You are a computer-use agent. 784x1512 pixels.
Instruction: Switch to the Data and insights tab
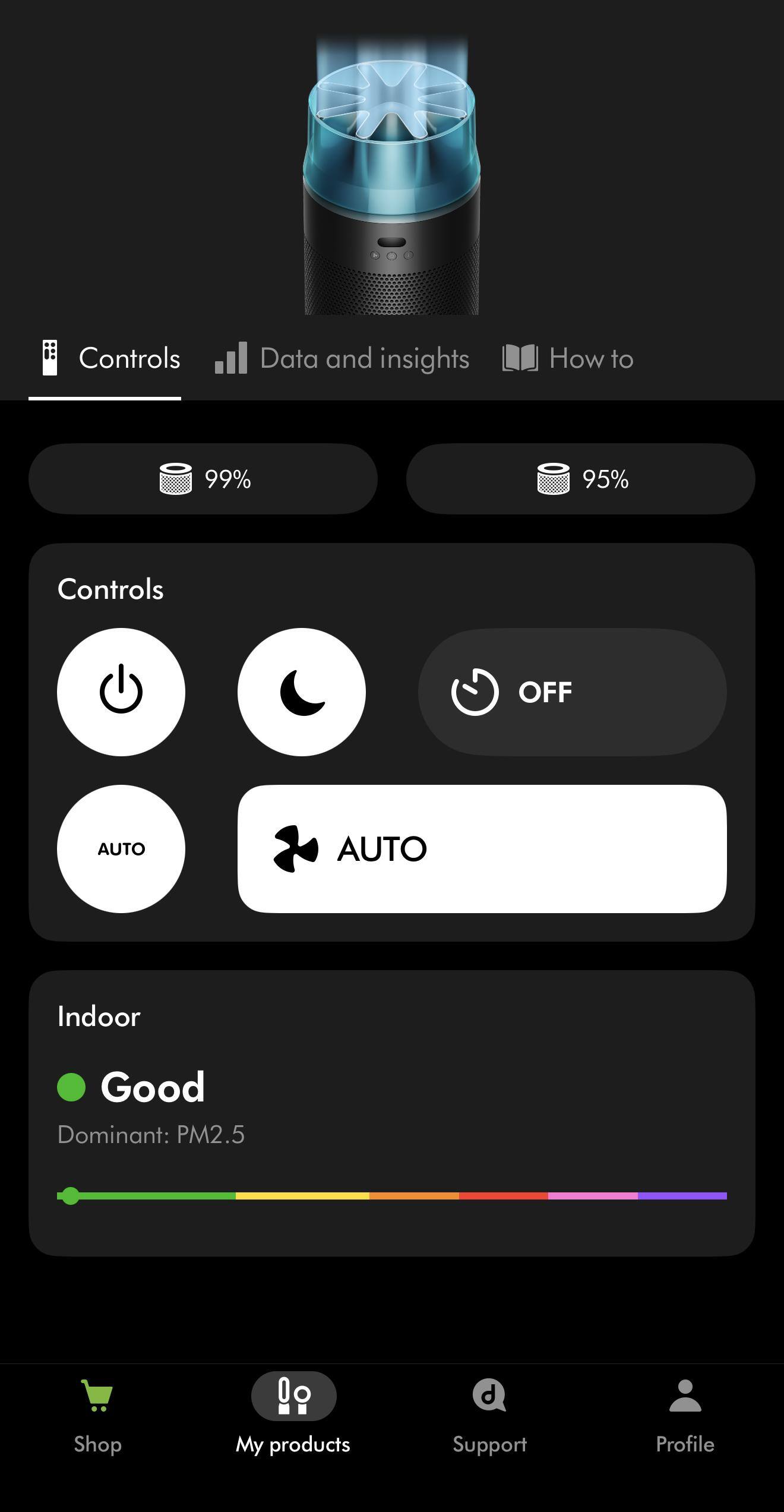[365, 358]
